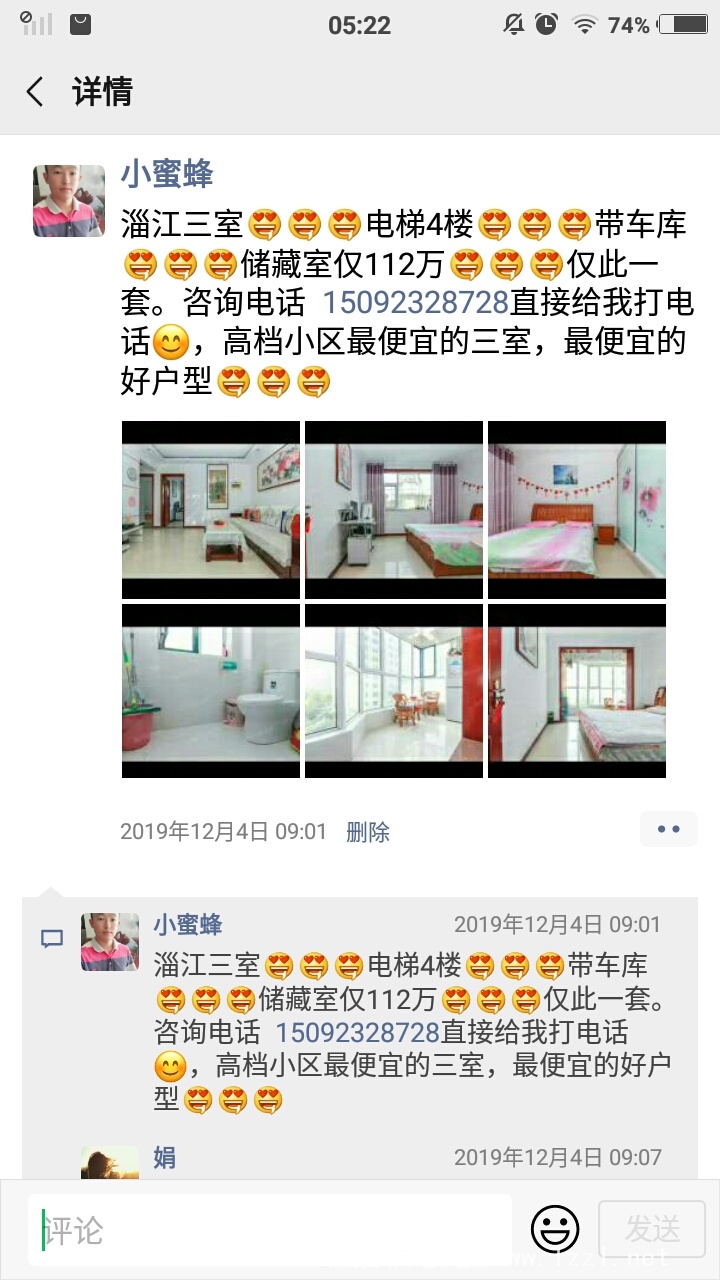720x1280 pixels.
Task: Call phone number 15092328728 in the post
Action: coord(415,303)
